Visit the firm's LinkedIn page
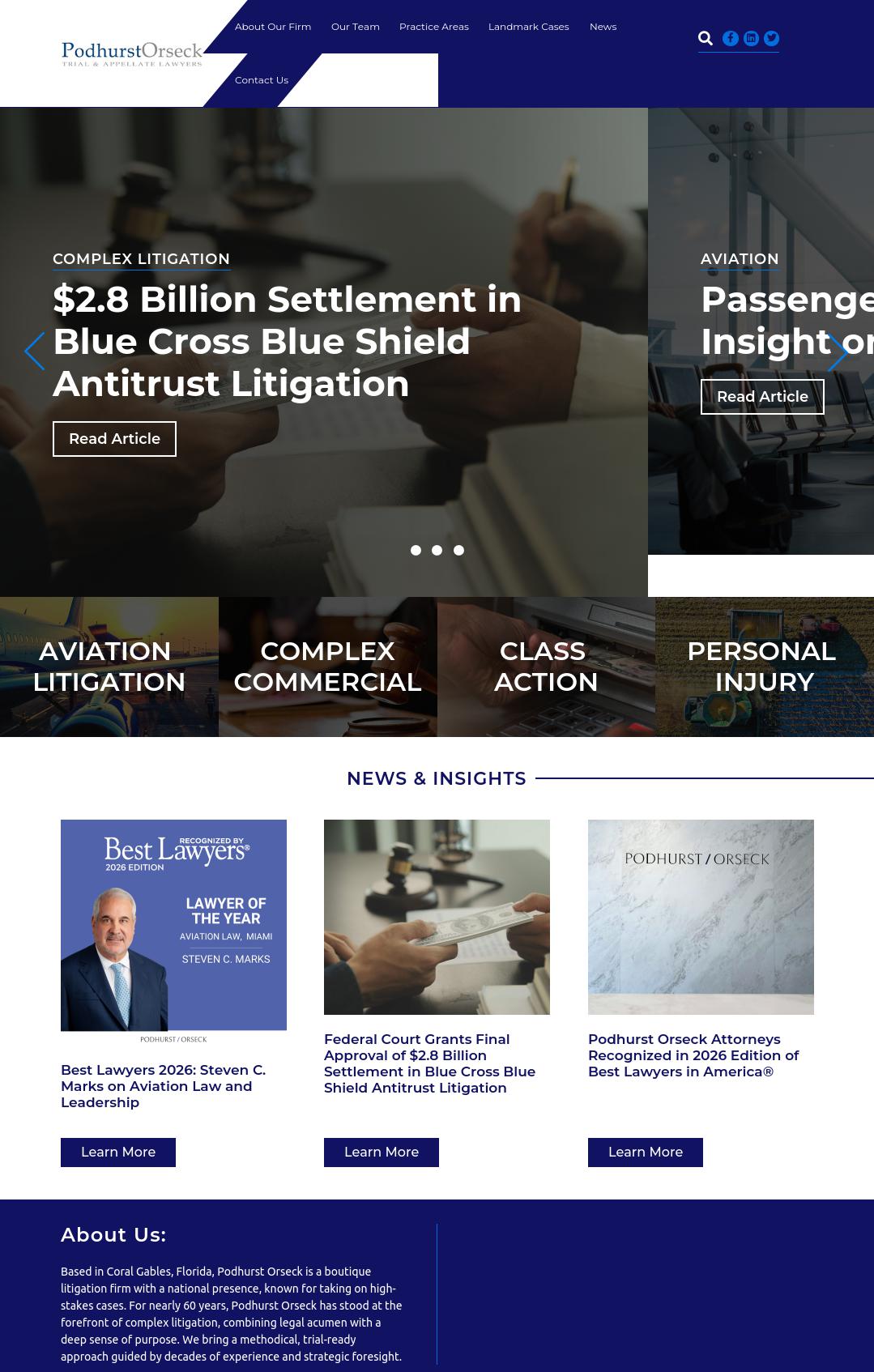The image size is (874, 1372). (x=751, y=38)
